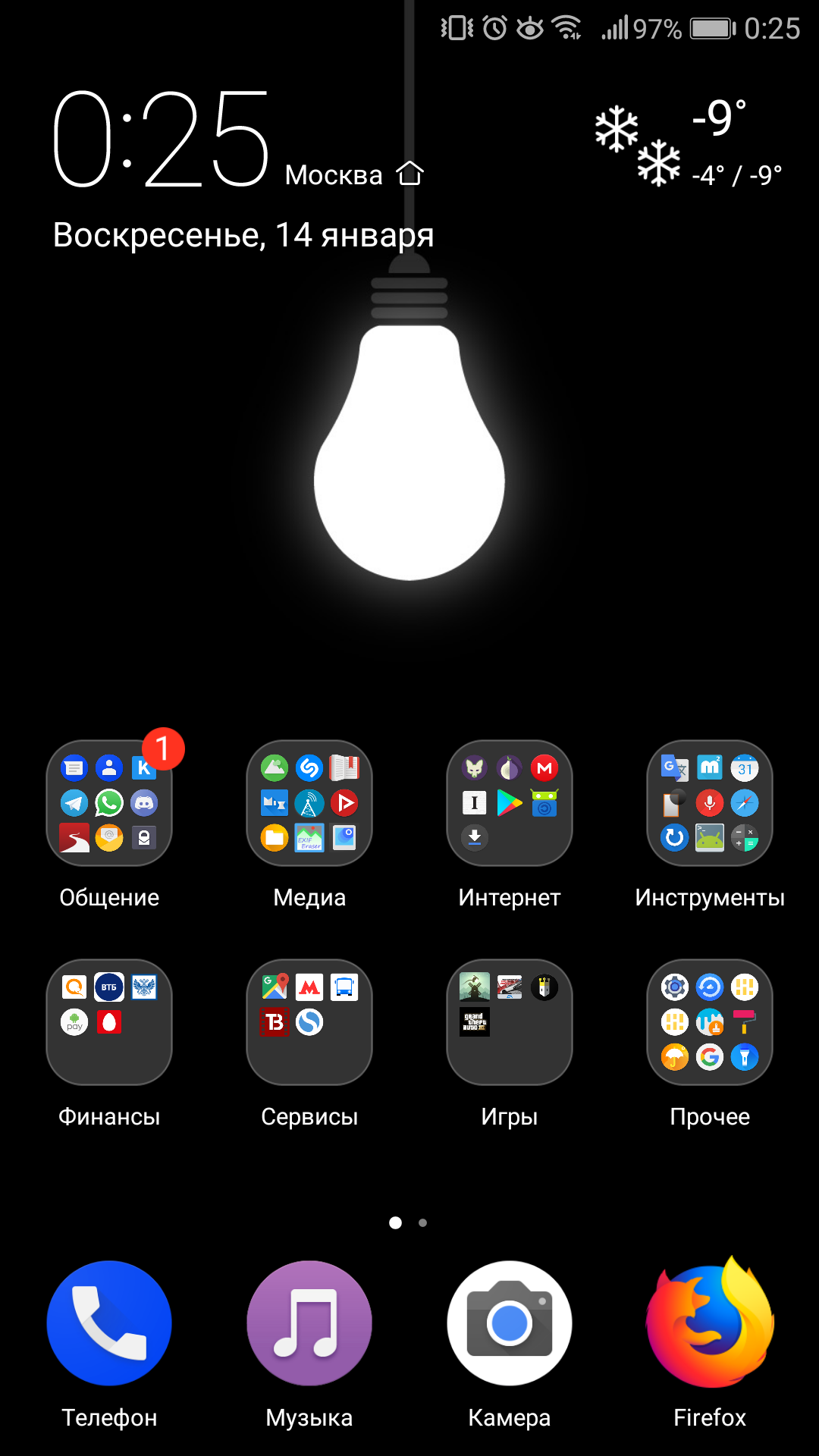Screen dimensions: 819x1456
Task: Tap the date Воскресенье, 14 января
Action: [243, 236]
